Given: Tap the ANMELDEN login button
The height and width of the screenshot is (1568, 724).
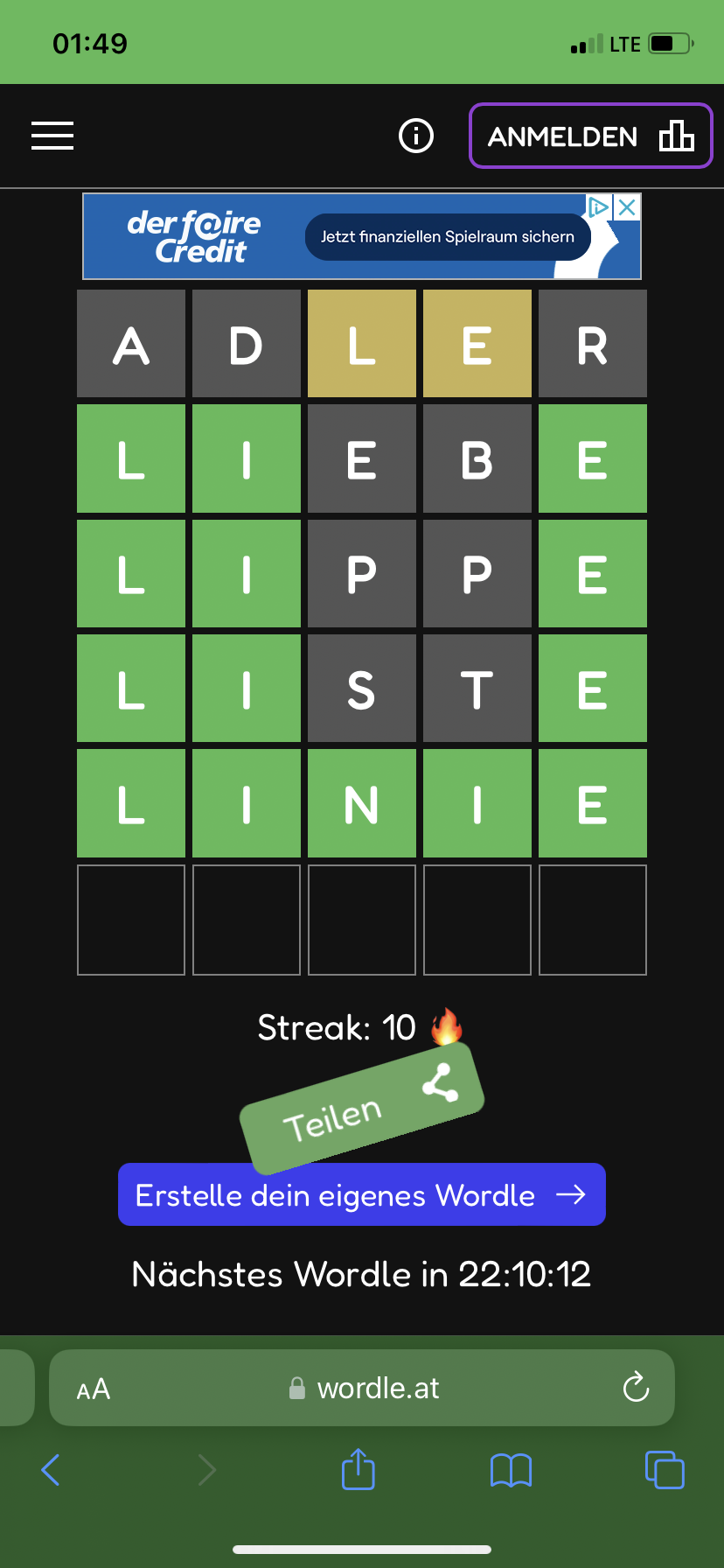Looking at the screenshot, I should pyautogui.click(x=591, y=136).
